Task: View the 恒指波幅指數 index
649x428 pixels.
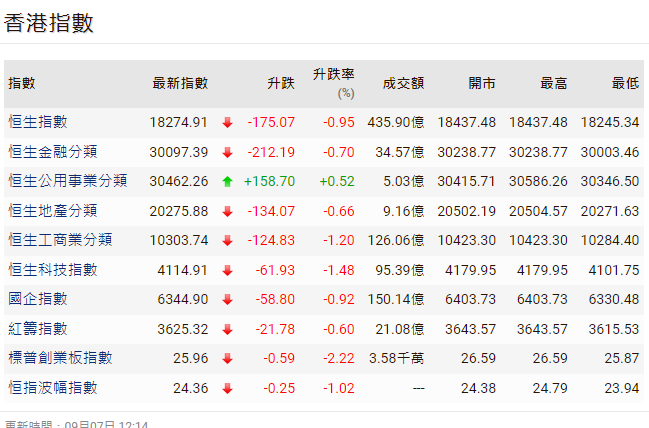Action: coord(53,387)
